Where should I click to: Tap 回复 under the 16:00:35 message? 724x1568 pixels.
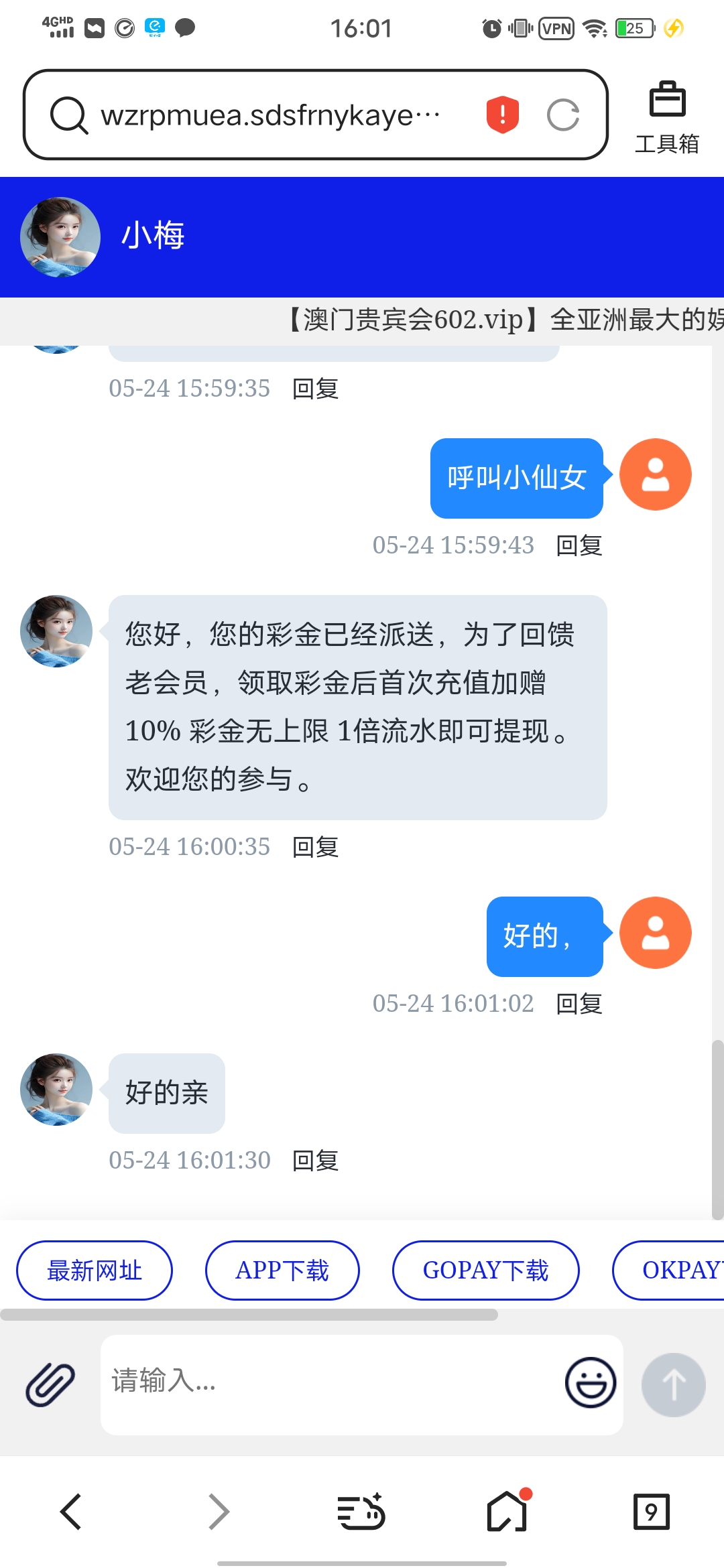[315, 847]
